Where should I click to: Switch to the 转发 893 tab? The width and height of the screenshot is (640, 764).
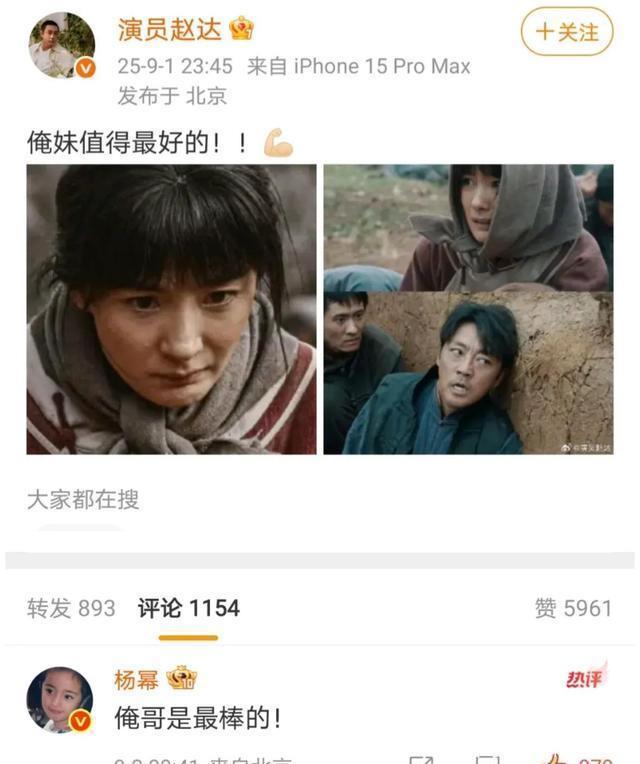[71, 608]
